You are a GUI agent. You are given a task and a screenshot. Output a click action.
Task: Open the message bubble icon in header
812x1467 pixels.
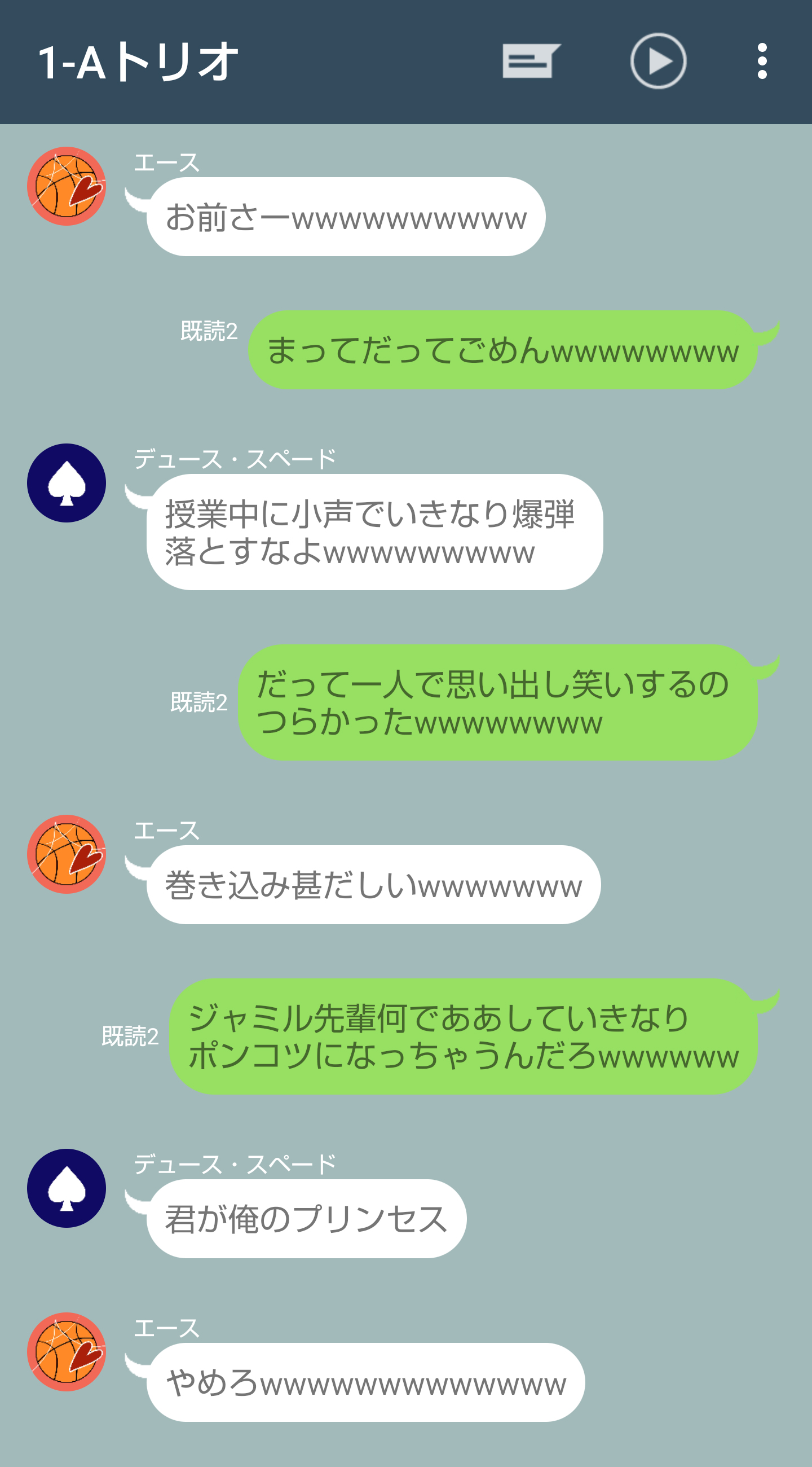pos(530,60)
